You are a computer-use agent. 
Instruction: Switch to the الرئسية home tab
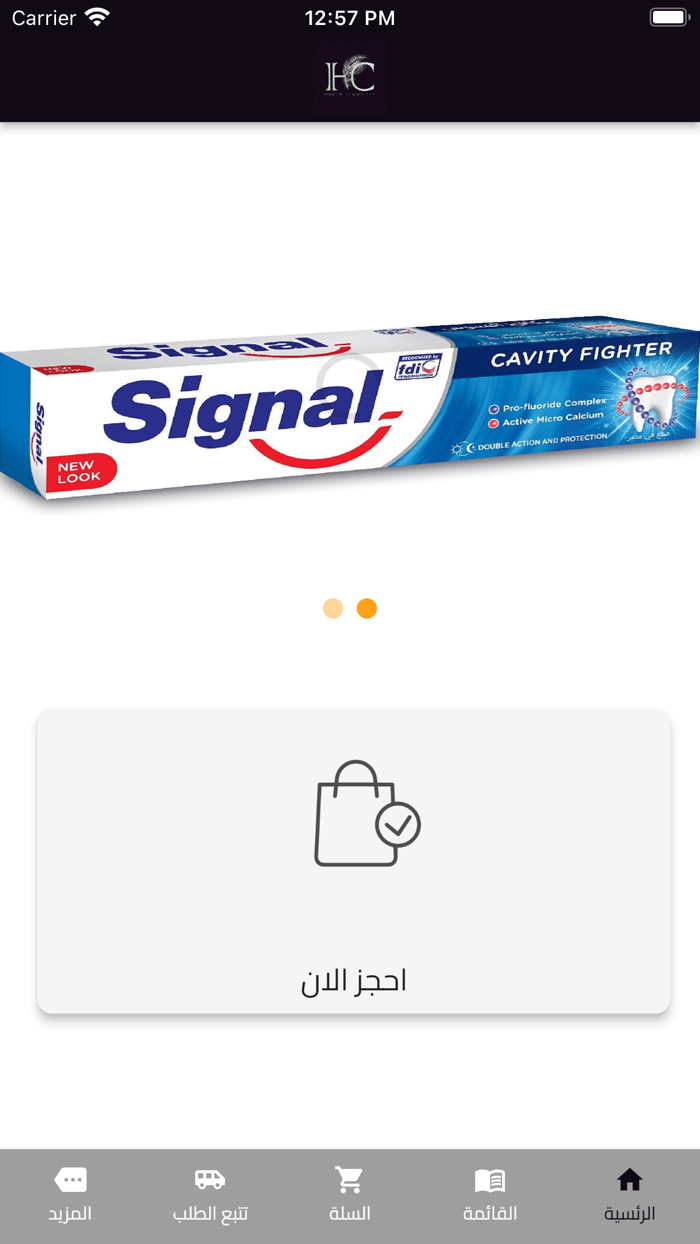click(630, 1196)
